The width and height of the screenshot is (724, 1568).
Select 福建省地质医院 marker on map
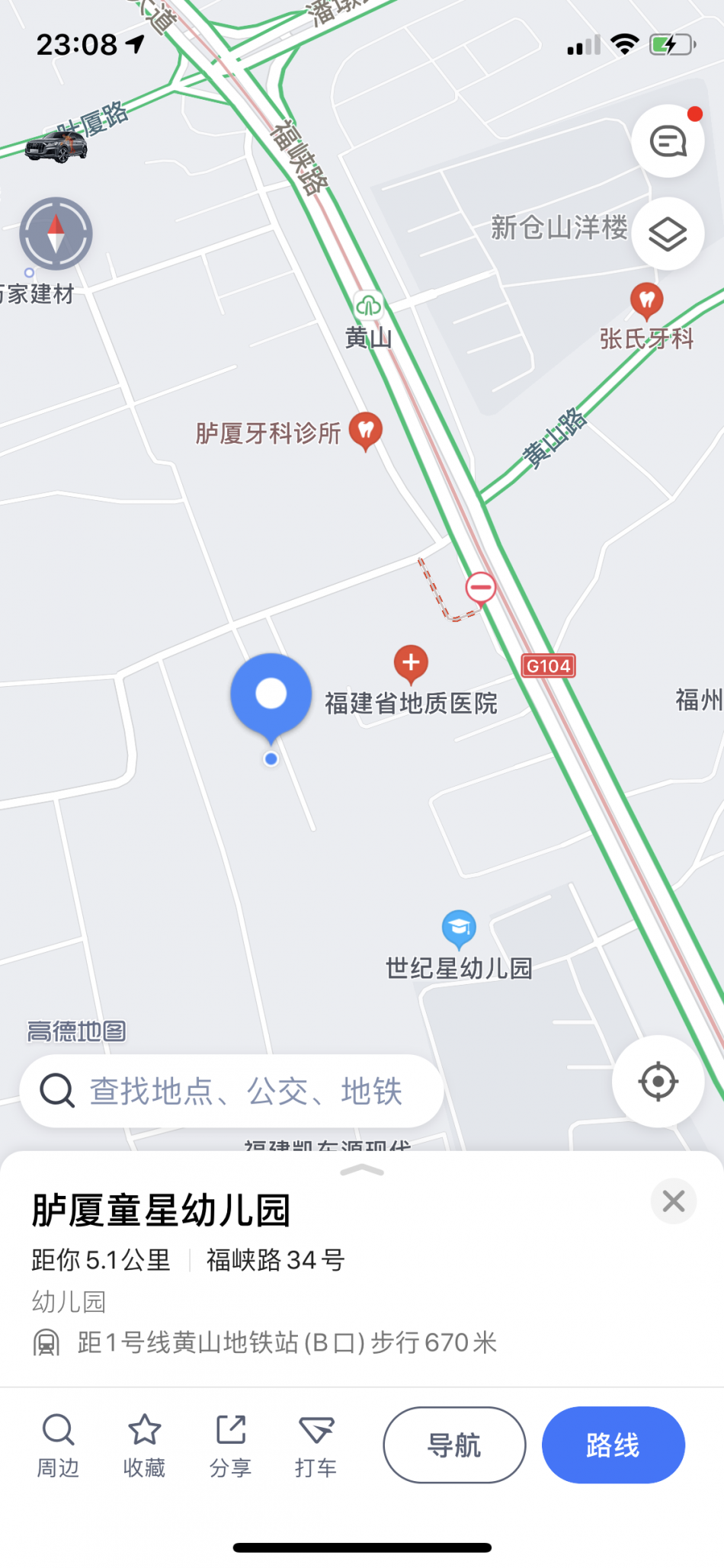point(411,663)
